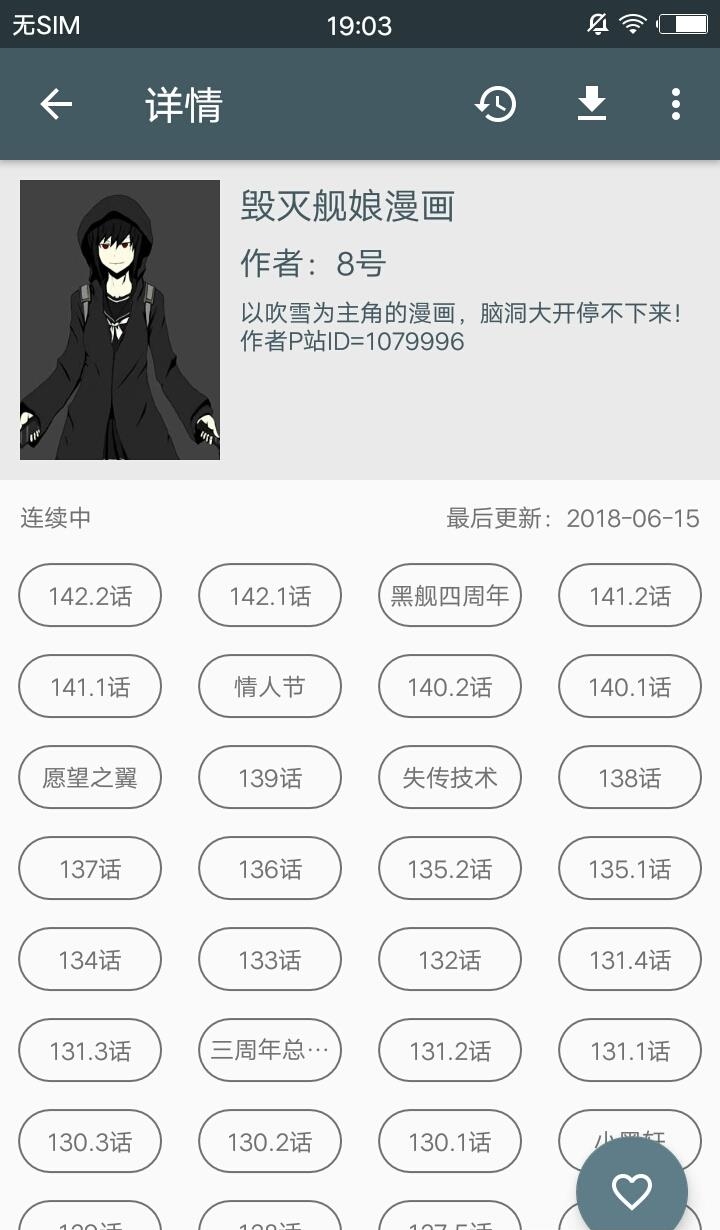
Task: Open the 失传技术 chapter
Action: [x=450, y=778]
